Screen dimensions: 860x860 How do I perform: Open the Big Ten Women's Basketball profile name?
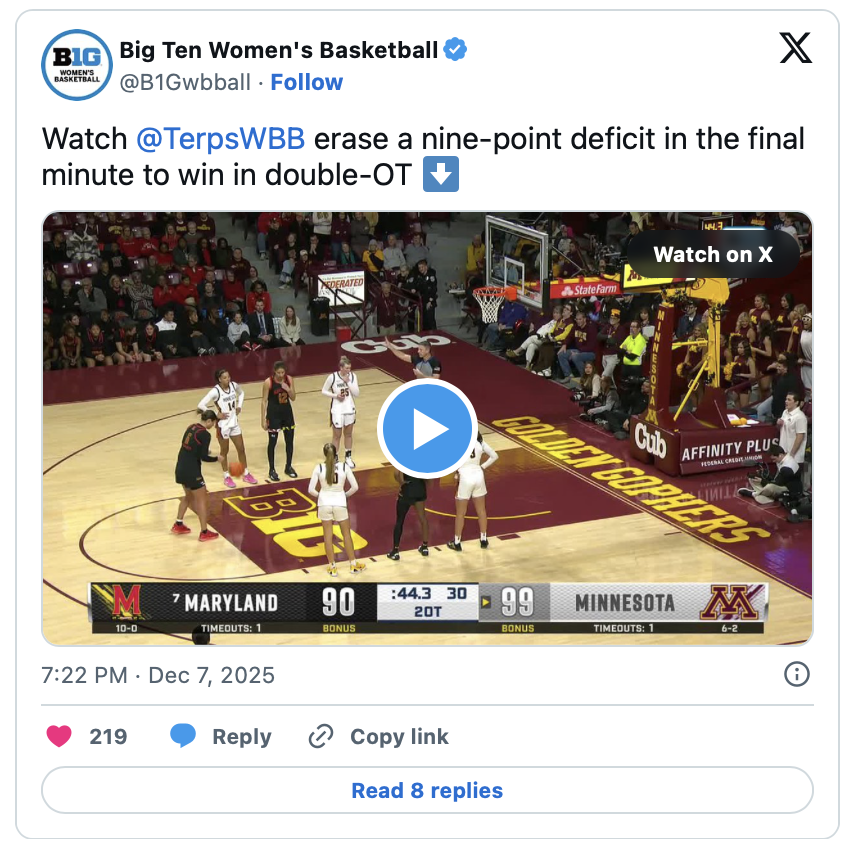pyautogui.click(x=278, y=49)
